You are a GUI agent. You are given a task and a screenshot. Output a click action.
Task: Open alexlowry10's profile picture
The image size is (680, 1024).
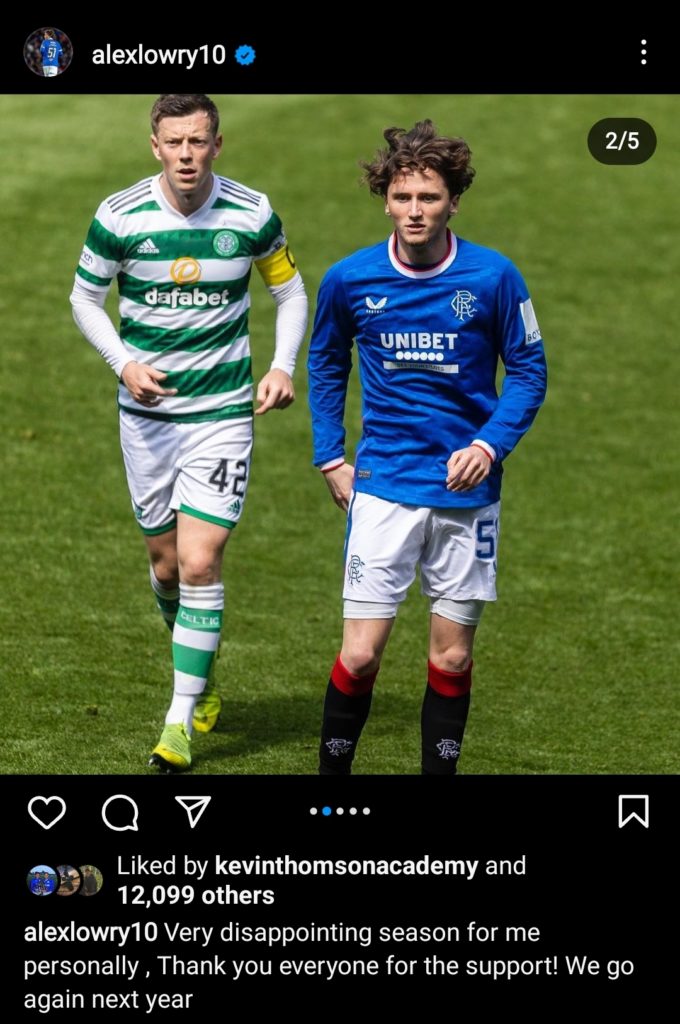coord(47,52)
